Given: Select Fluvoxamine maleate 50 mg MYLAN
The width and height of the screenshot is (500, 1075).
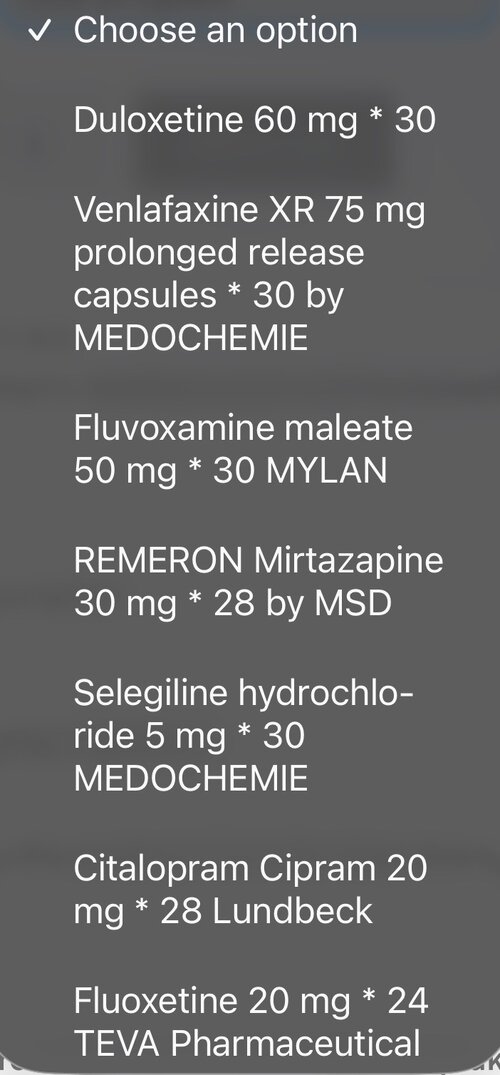Looking at the screenshot, I should pos(250,449).
